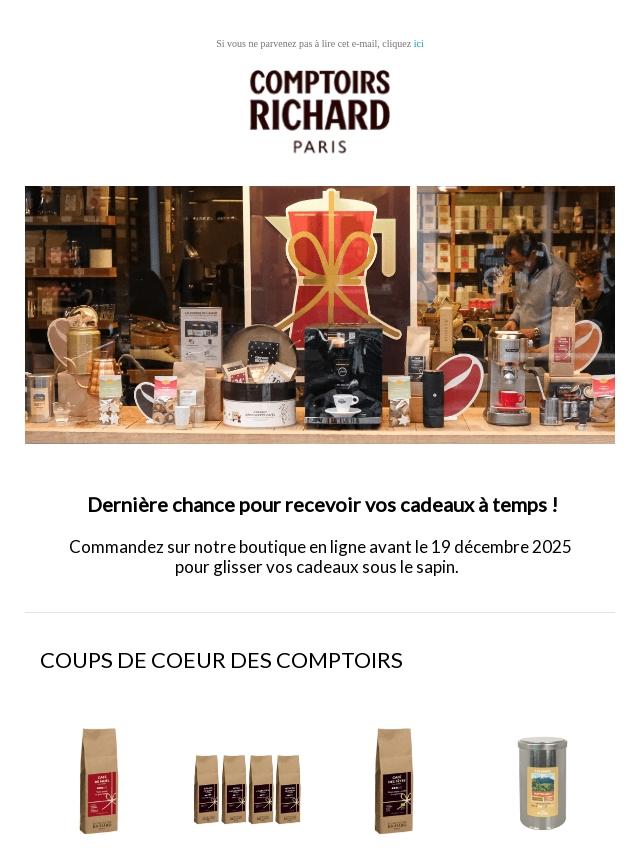Tap the "ici" link to view email online
Image resolution: width=640 pixels, height=854 pixels.
tap(418, 44)
